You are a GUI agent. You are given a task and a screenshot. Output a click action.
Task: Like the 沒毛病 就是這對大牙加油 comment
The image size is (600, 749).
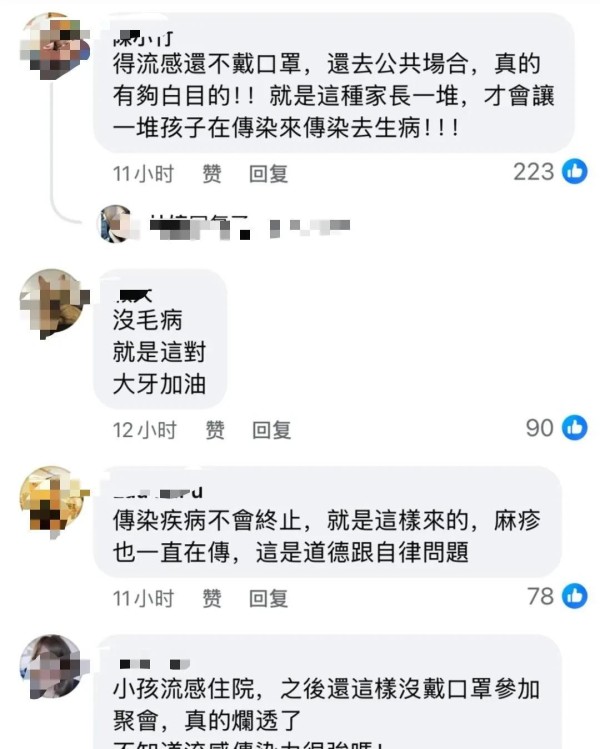click(x=215, y=429)
